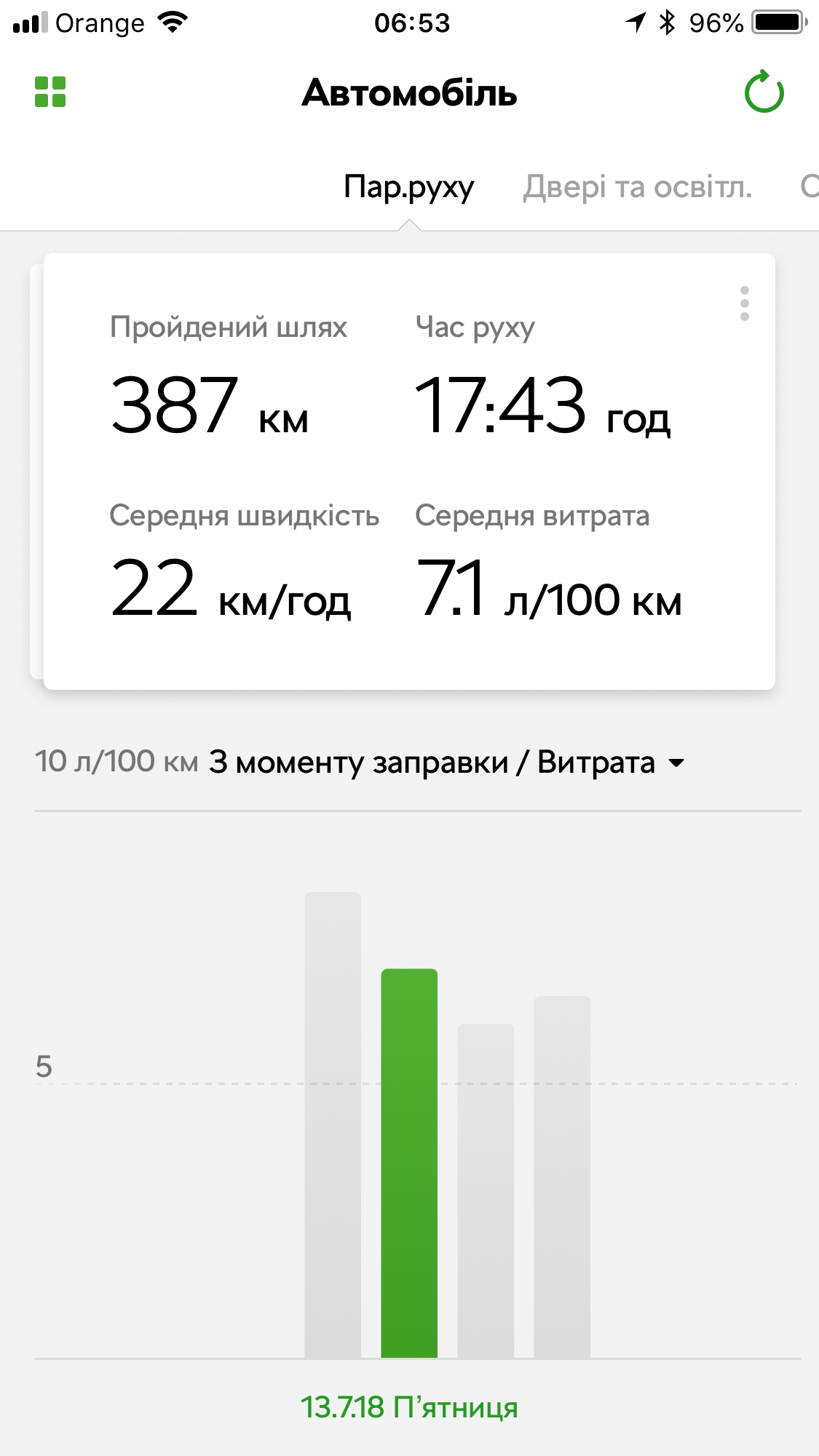Select the last gray bar in chart

[562, 1177]
